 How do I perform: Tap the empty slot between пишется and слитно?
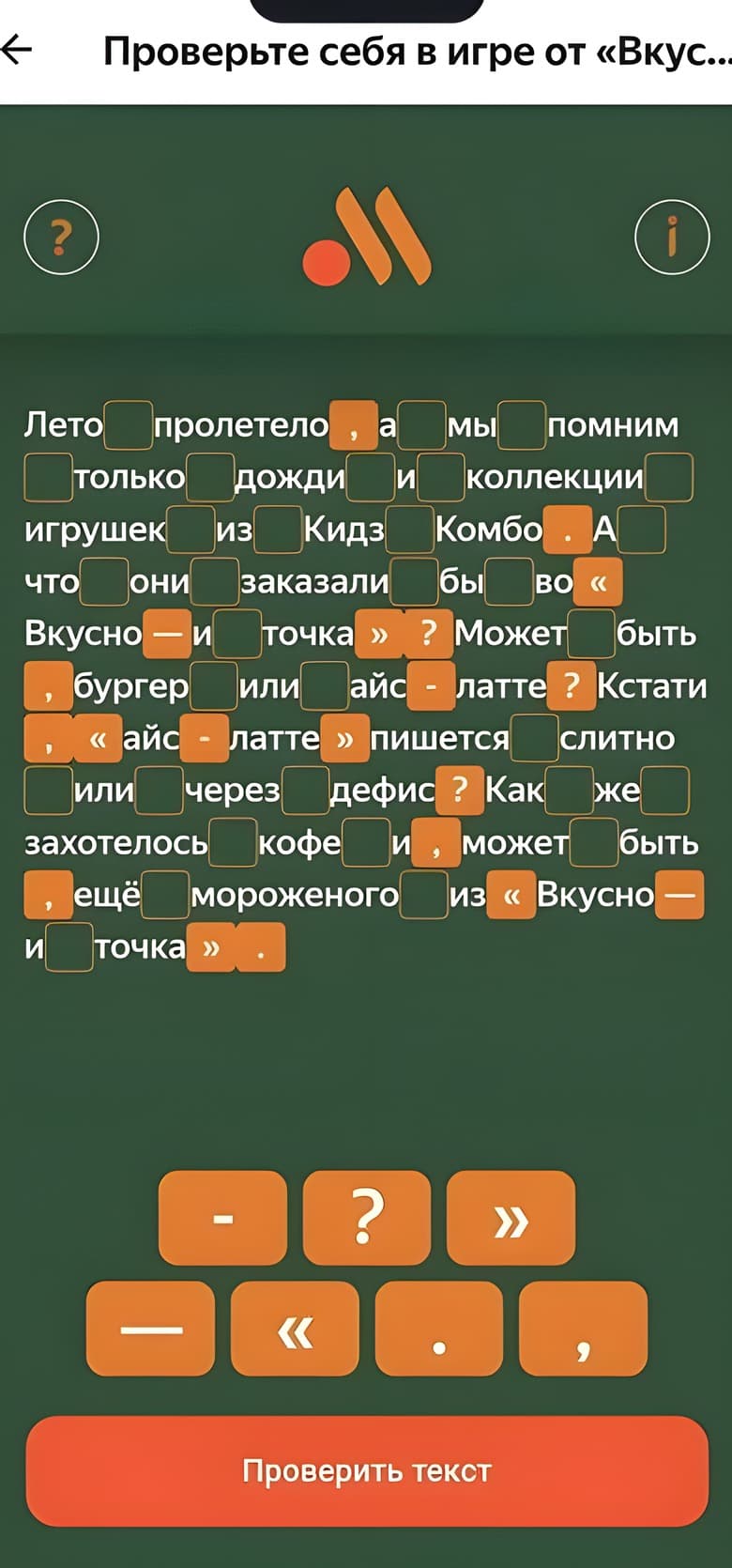(x=534, y=738)
